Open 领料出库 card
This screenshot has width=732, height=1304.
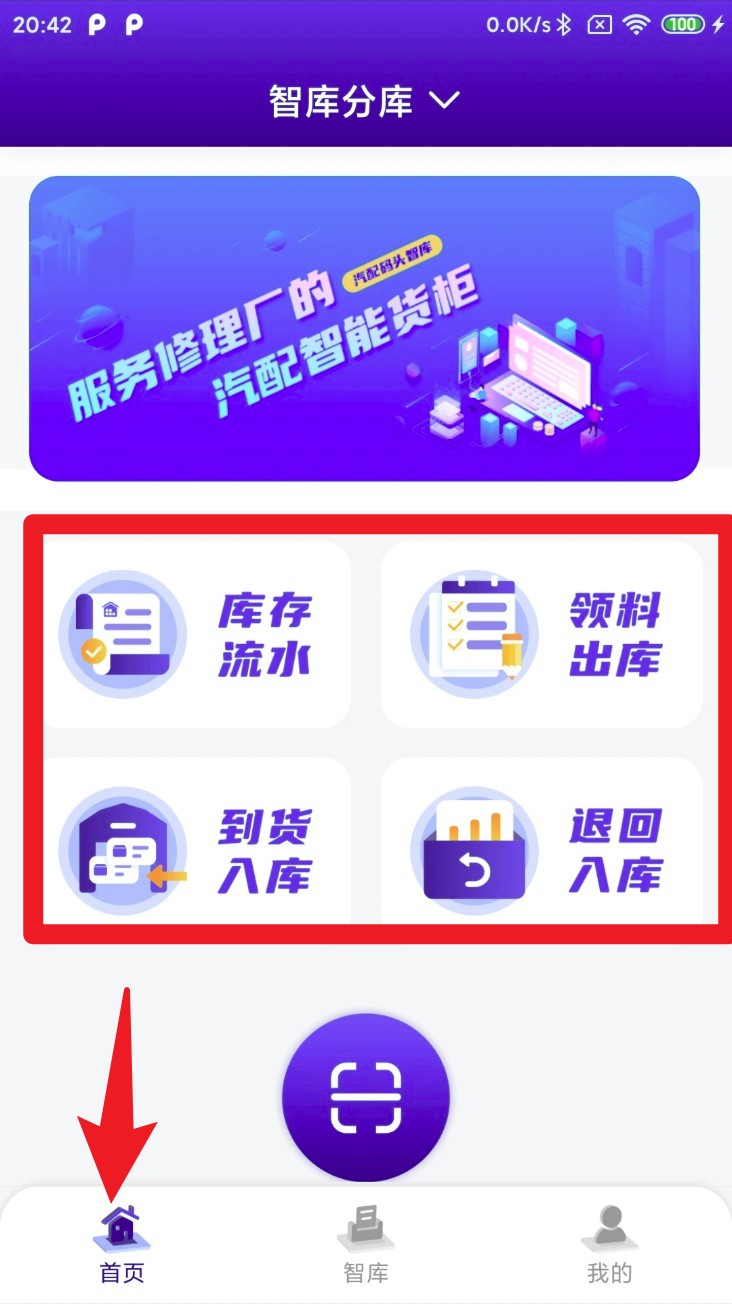(x=541, y=634)
